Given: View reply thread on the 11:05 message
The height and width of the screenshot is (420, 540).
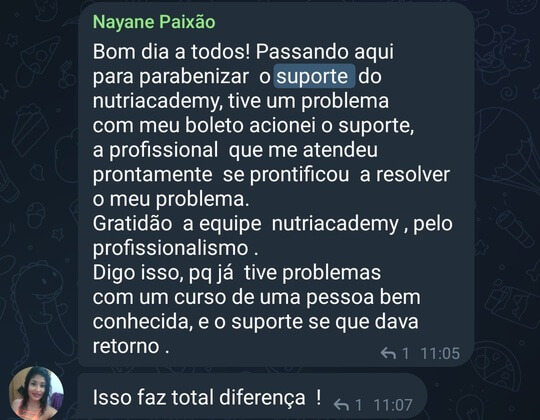Looking at the screenshot, I should 395,354.
